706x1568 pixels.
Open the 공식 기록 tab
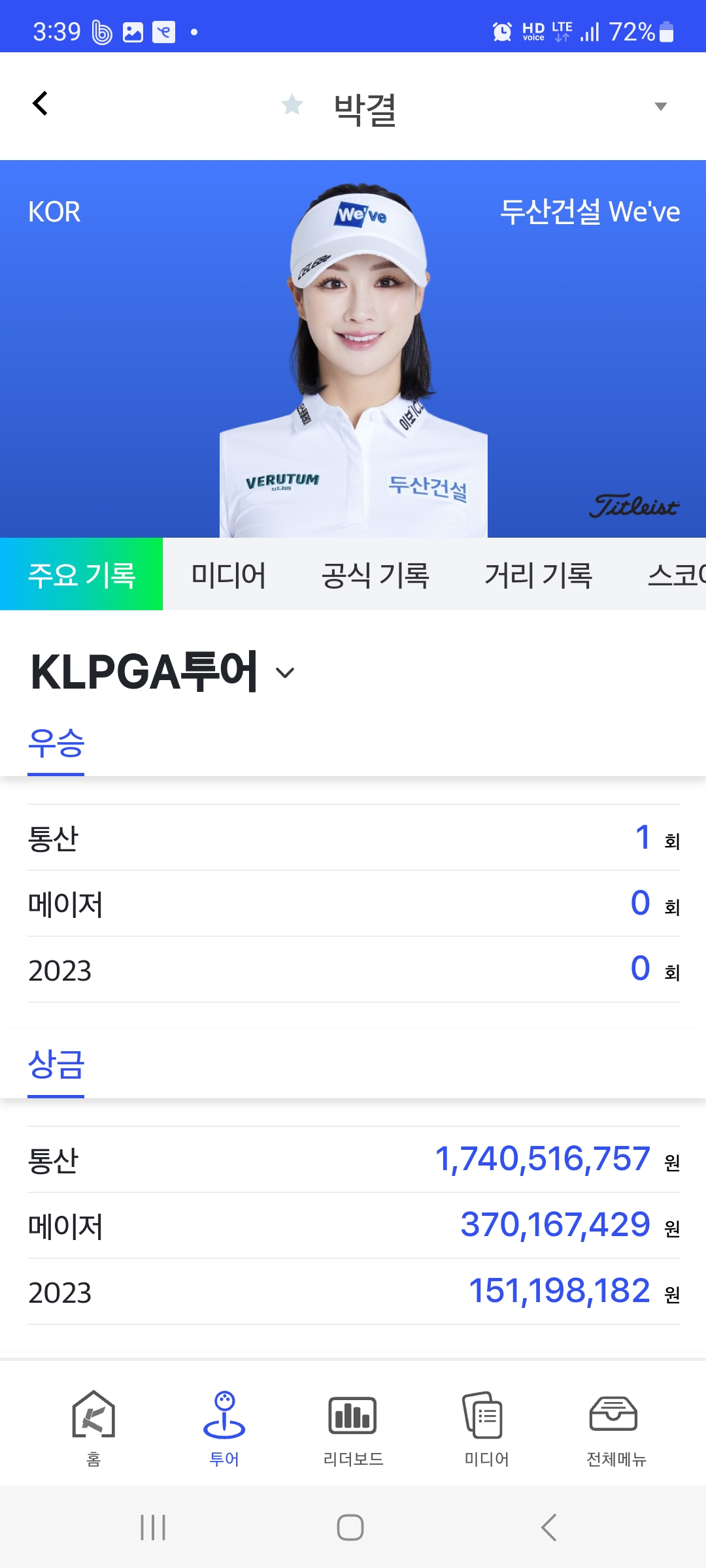(375, 575)
